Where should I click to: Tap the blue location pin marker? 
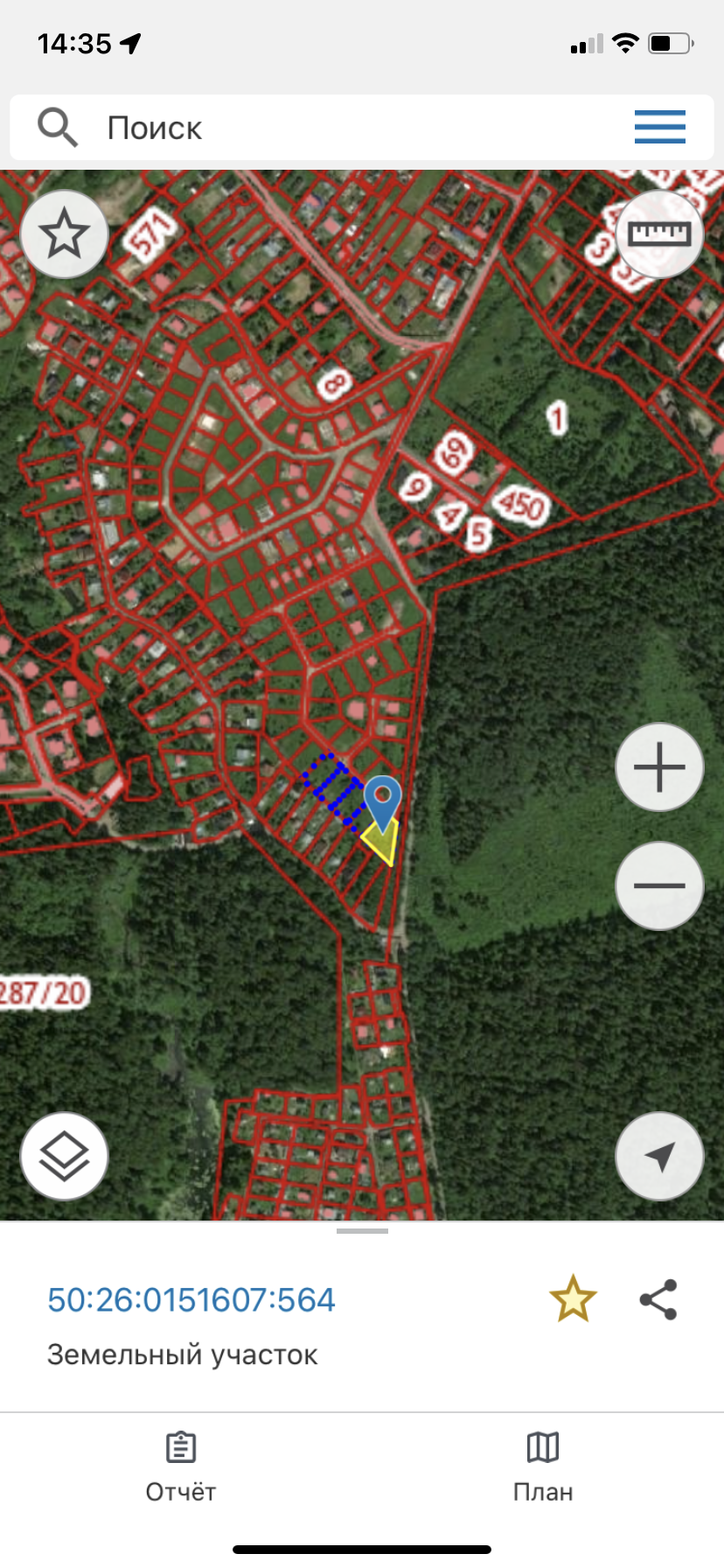pos(382,800)
